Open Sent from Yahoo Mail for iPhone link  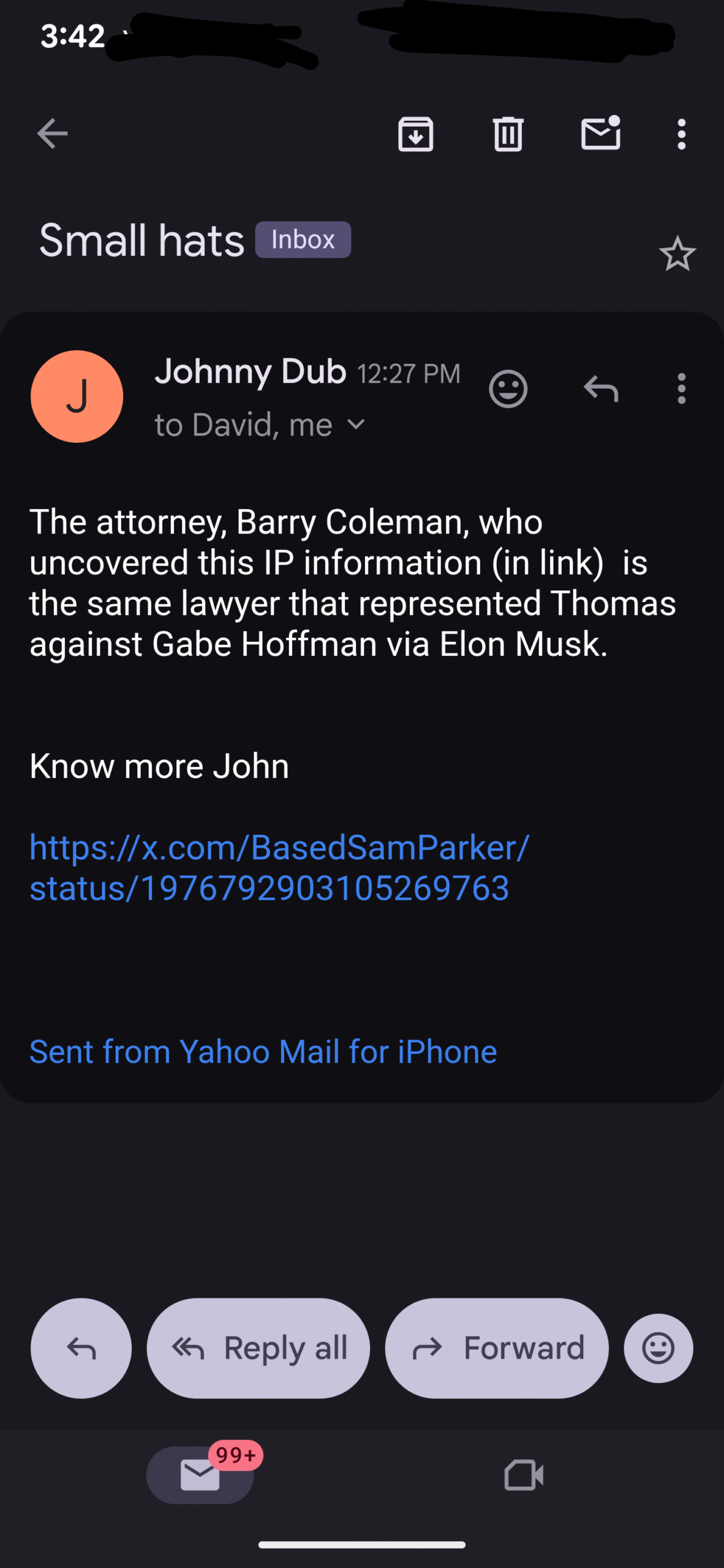[x=263, y=1052]
